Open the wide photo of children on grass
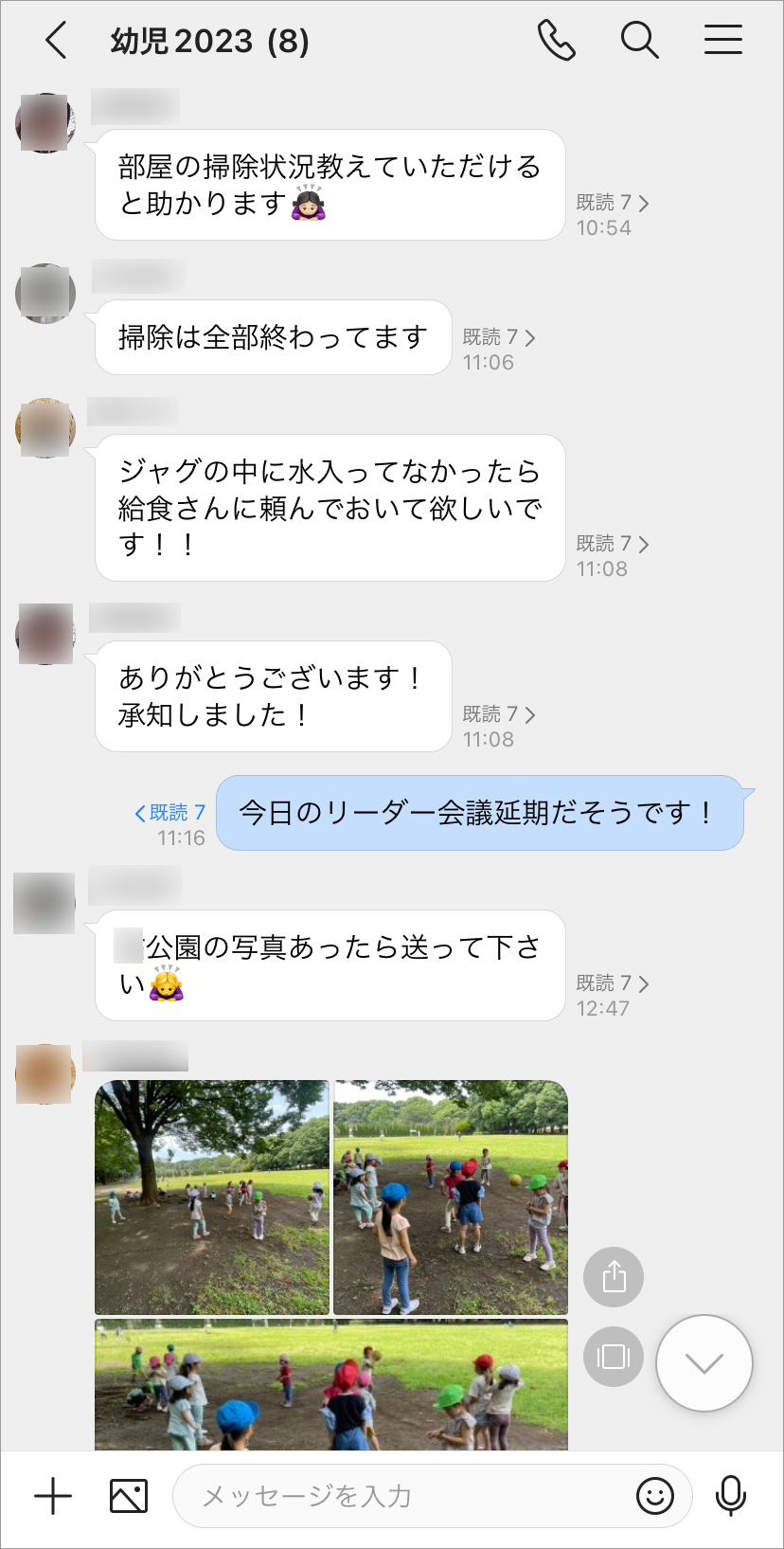 coord(331,1385)
